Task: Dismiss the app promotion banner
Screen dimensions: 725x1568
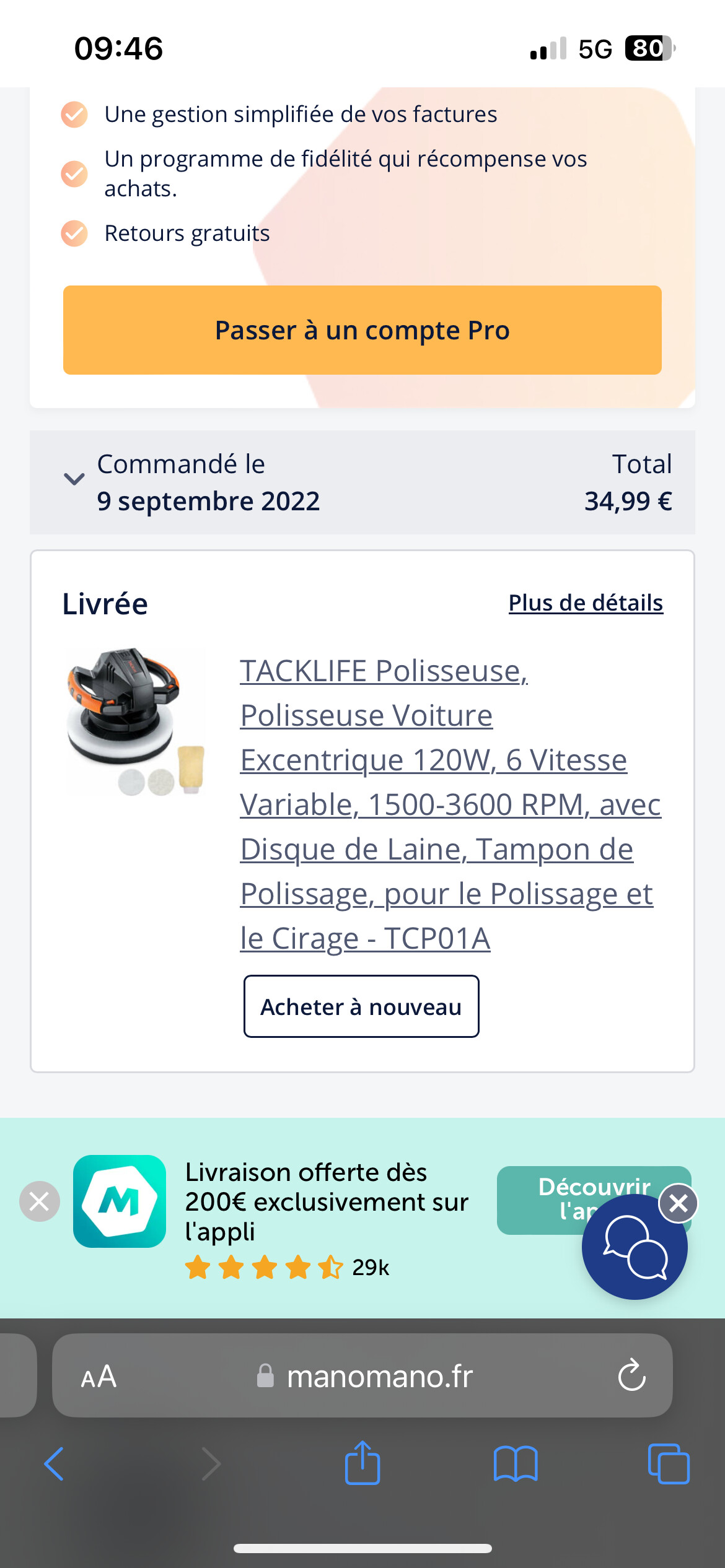Action: click(x=40, y=1201)
